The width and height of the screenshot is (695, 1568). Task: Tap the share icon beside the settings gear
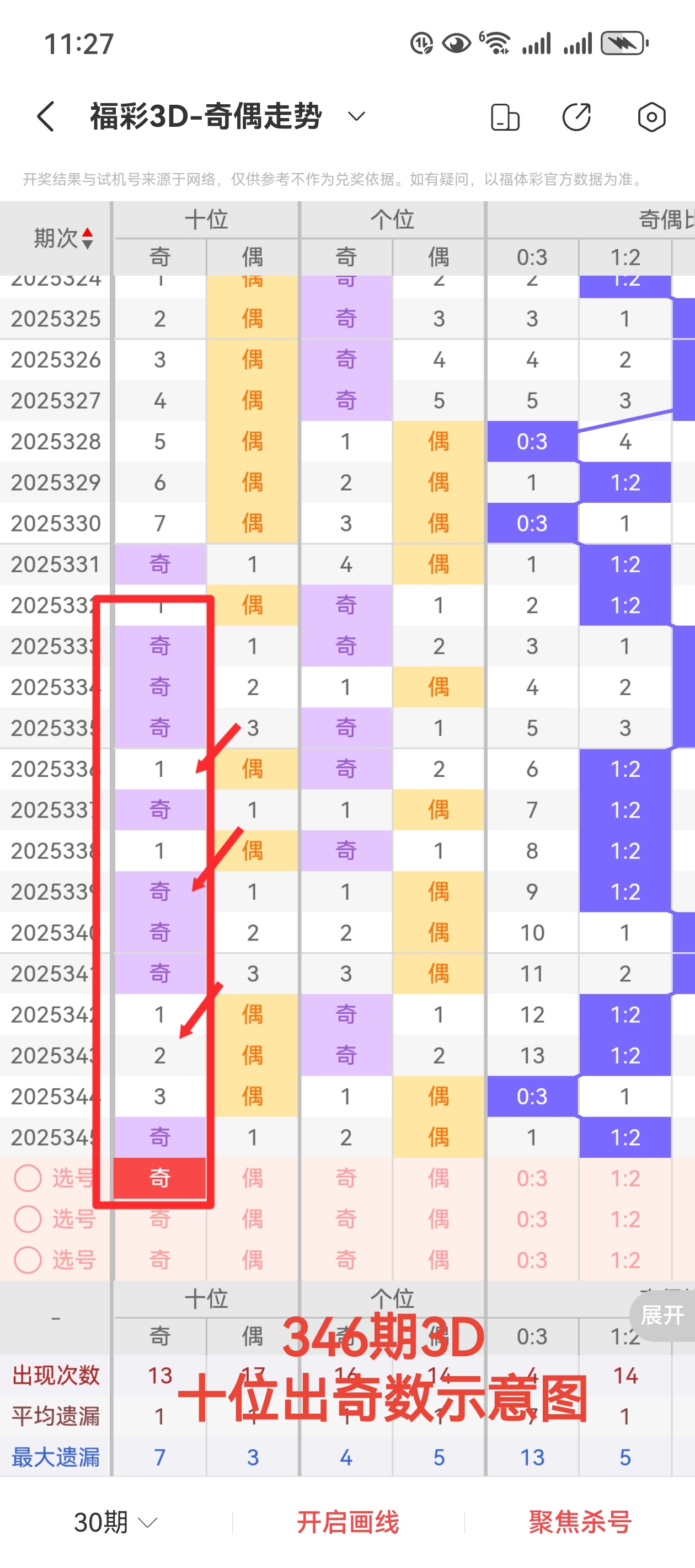click(x=578, y=117)
